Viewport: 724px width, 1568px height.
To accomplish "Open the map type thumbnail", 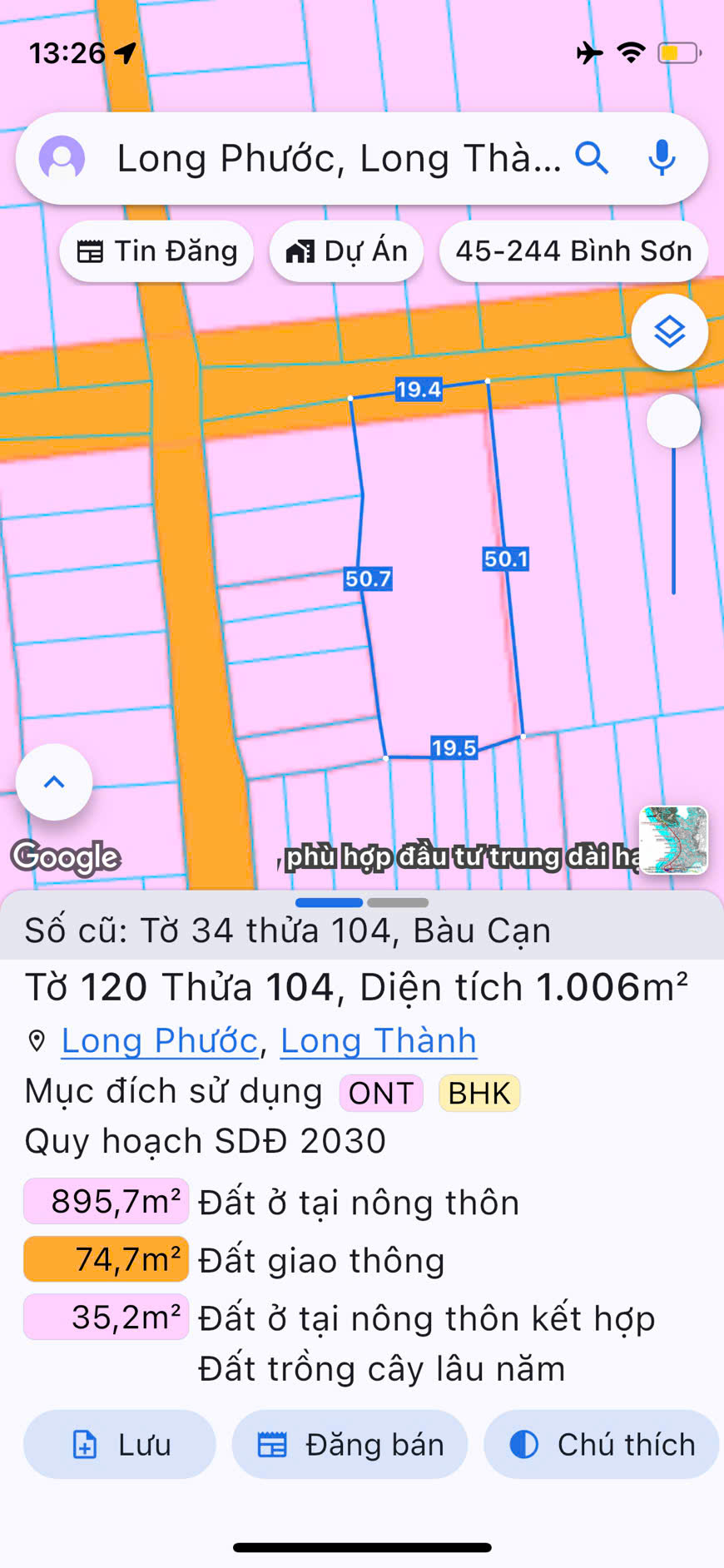I will pos(673,840).
